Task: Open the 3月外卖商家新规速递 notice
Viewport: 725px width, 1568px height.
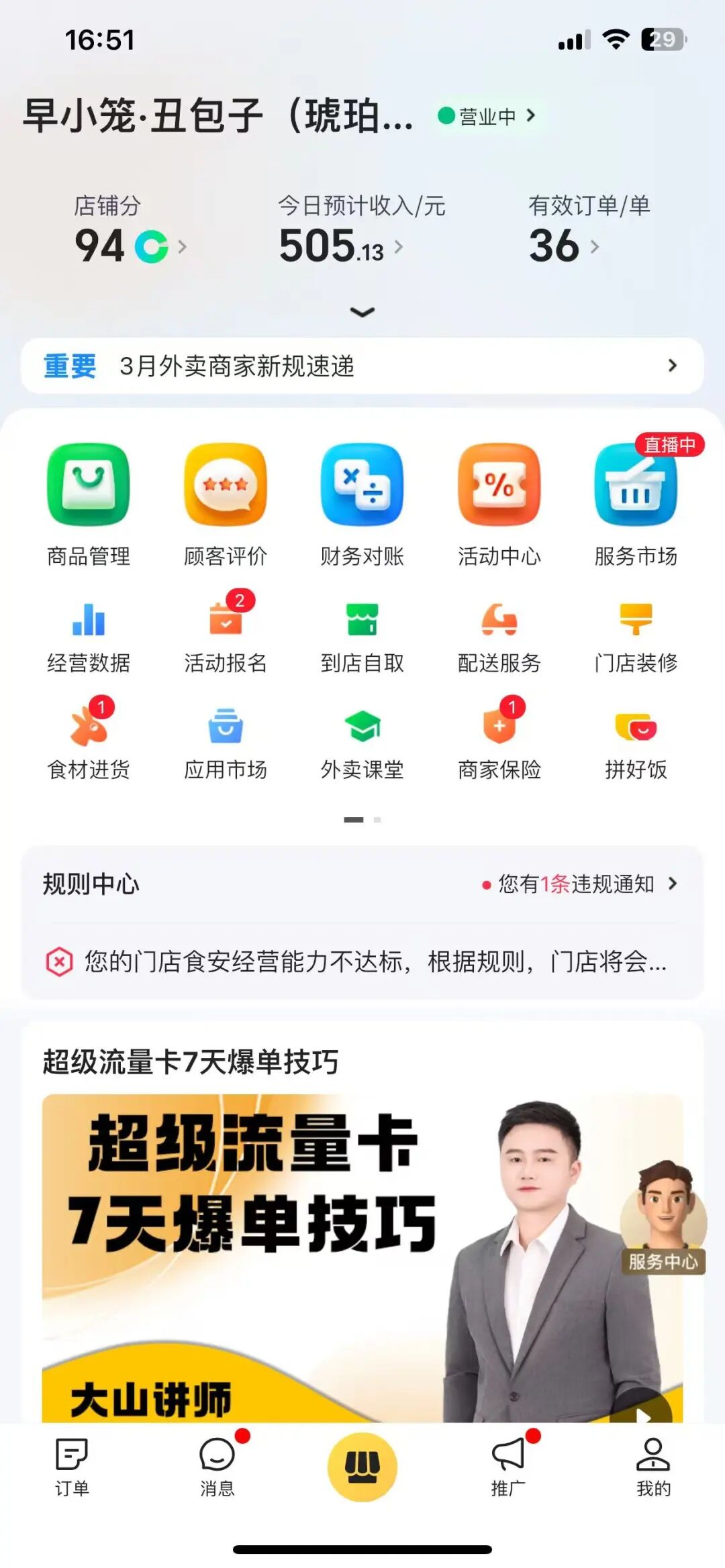Action: pos(362,366)
